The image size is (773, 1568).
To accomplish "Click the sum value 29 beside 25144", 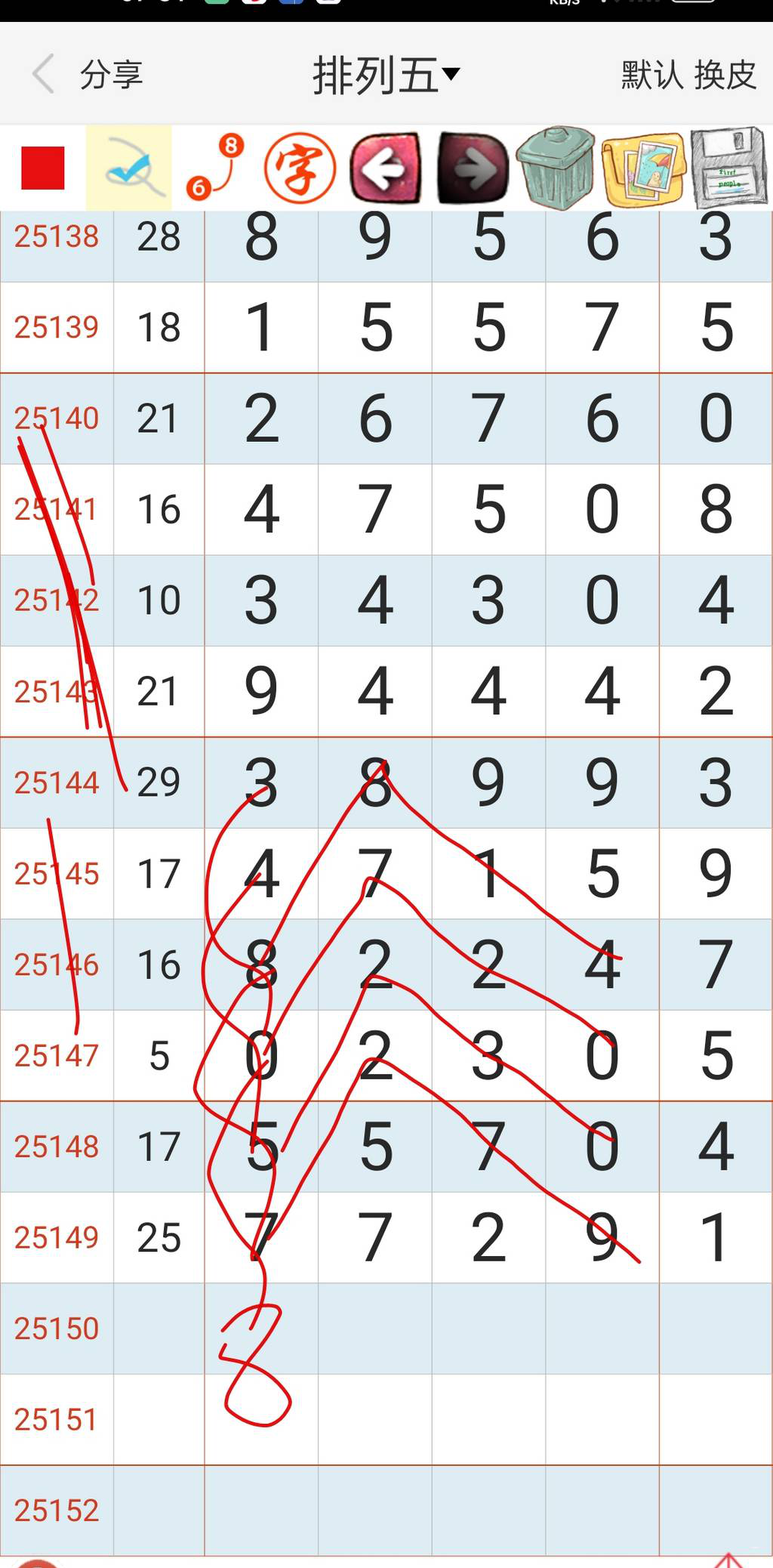I will point(157,782).
